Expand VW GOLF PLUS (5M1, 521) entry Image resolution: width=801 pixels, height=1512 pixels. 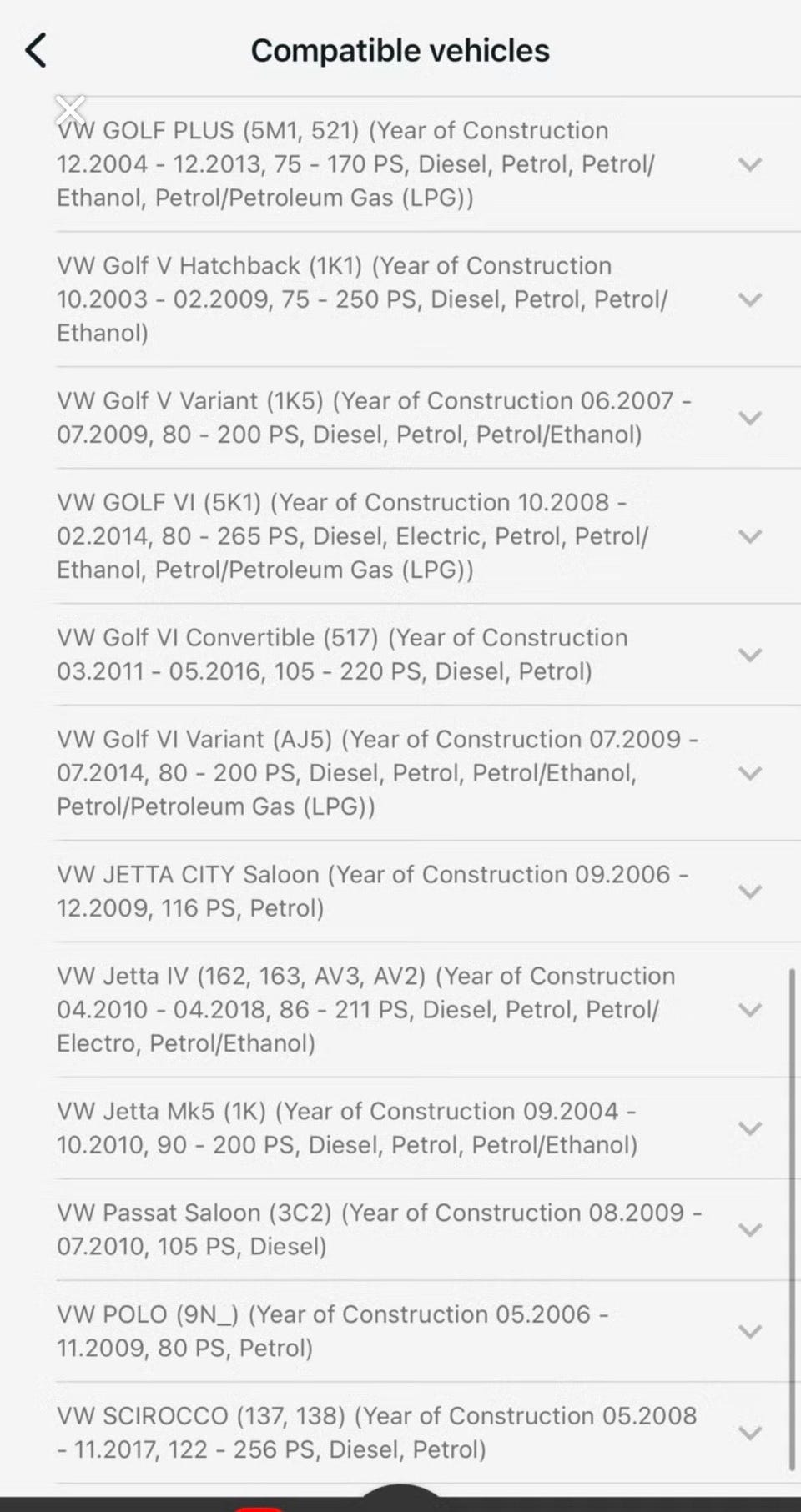[x=750, y=164]
